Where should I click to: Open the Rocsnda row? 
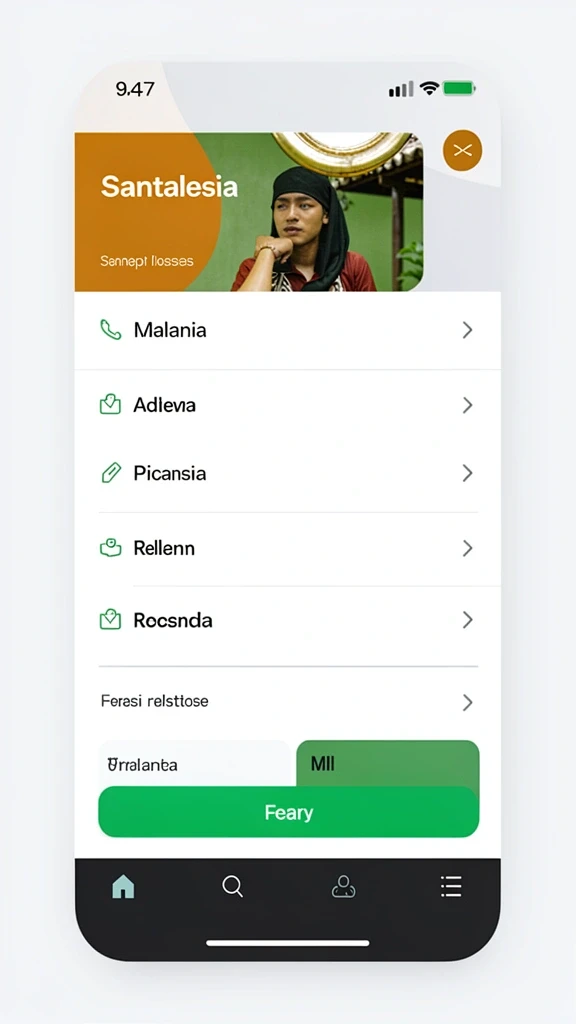pos(287,620)
